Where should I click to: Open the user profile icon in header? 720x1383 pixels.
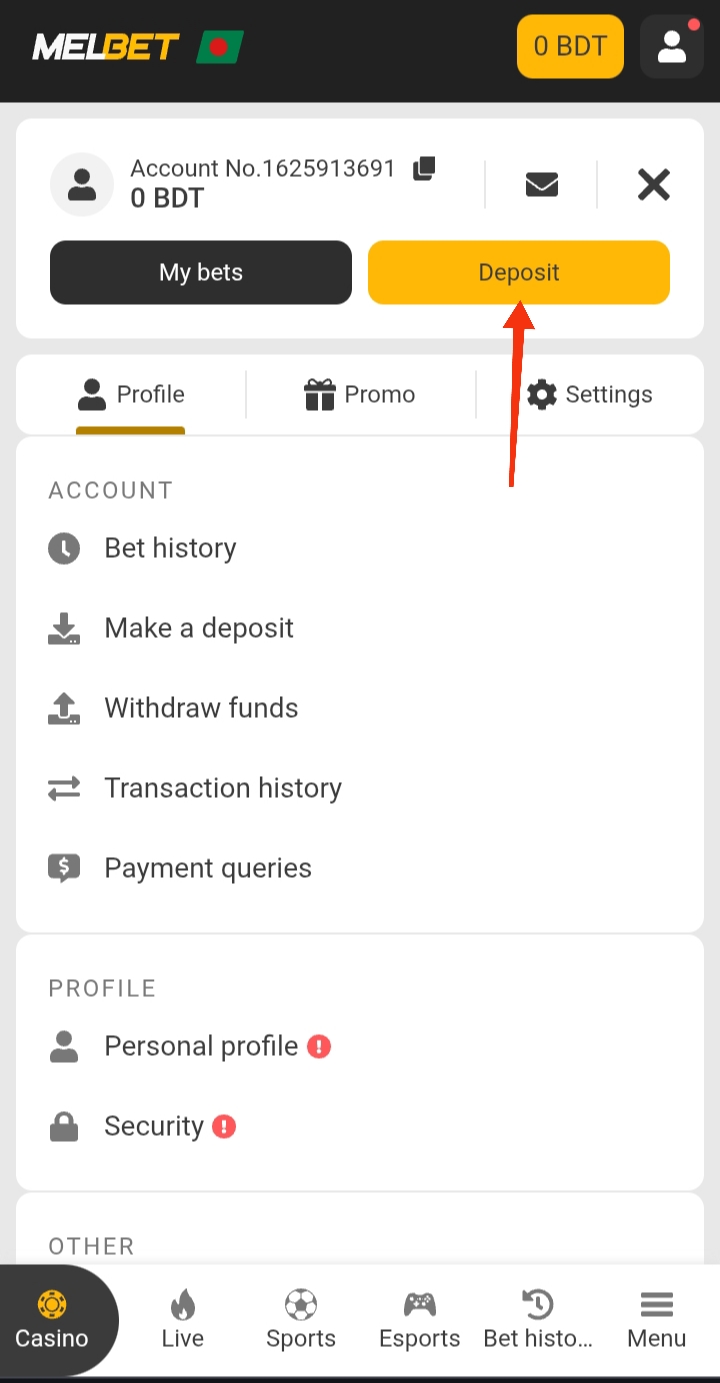pyautogui.click(x=672, y=46)
